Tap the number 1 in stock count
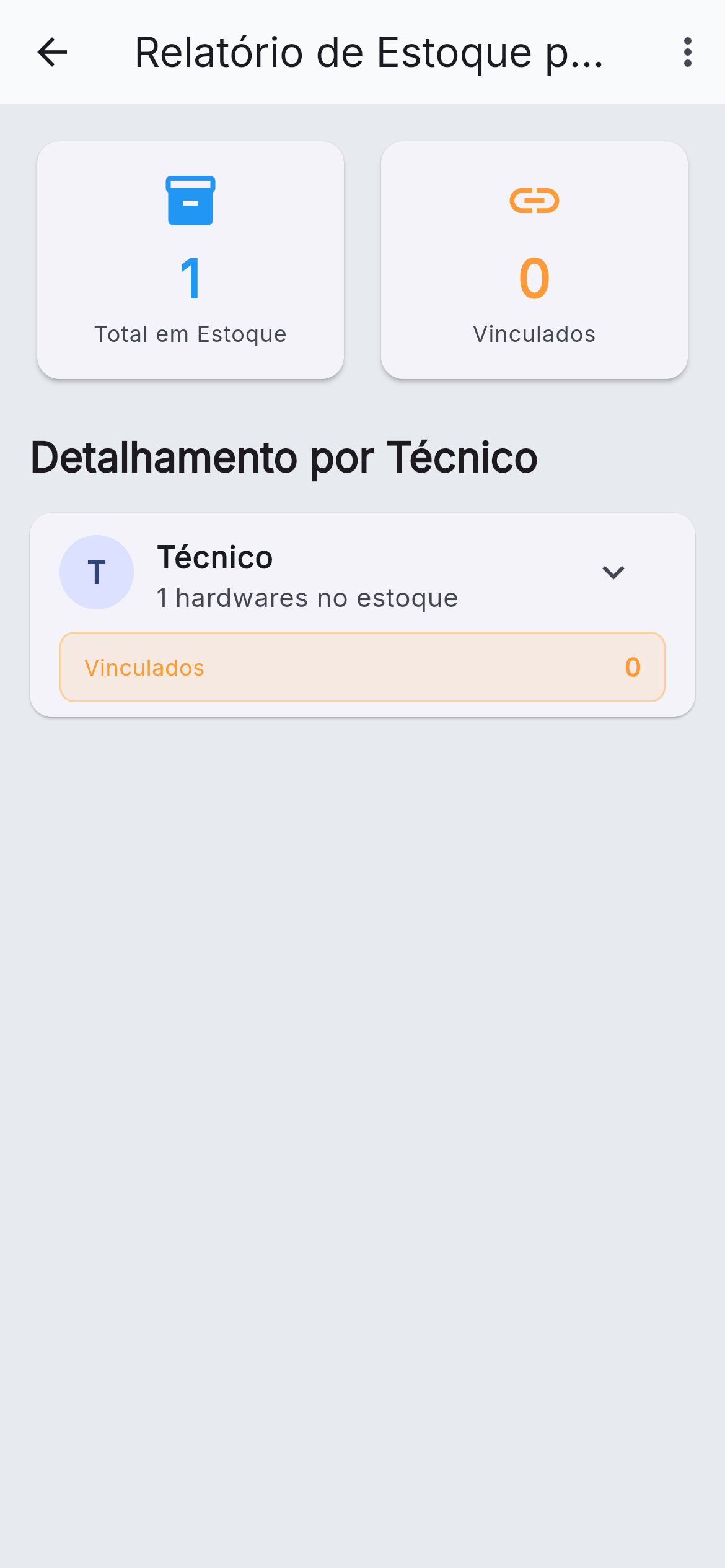Image resolution: width=725 pixels, height=1568 pixels. (190, 279)
